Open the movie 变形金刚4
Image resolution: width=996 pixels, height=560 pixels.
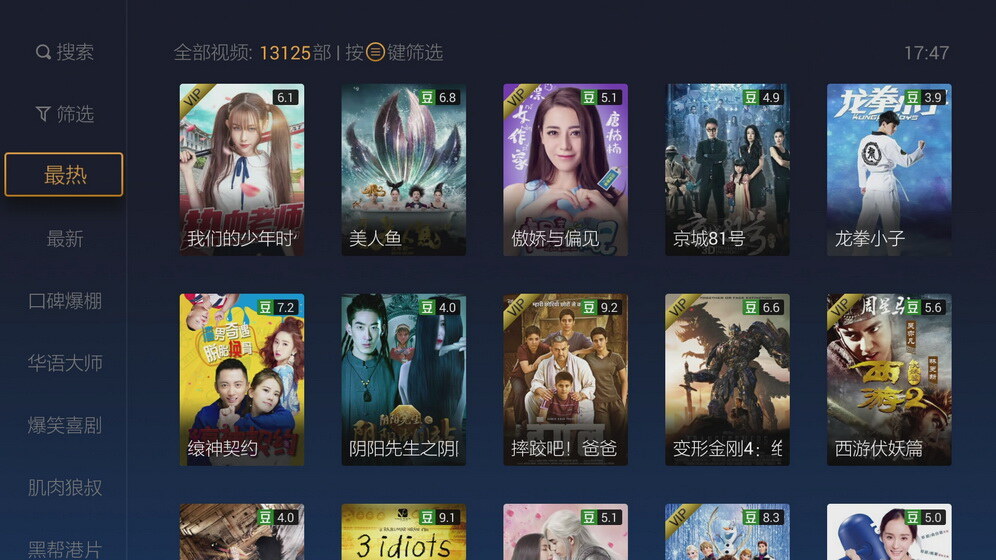tap(727, 379)
